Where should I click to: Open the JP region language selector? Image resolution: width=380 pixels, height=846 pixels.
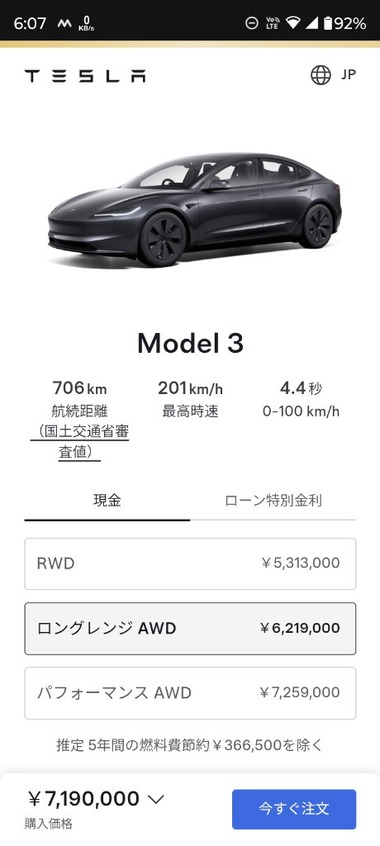coord(333,75)
